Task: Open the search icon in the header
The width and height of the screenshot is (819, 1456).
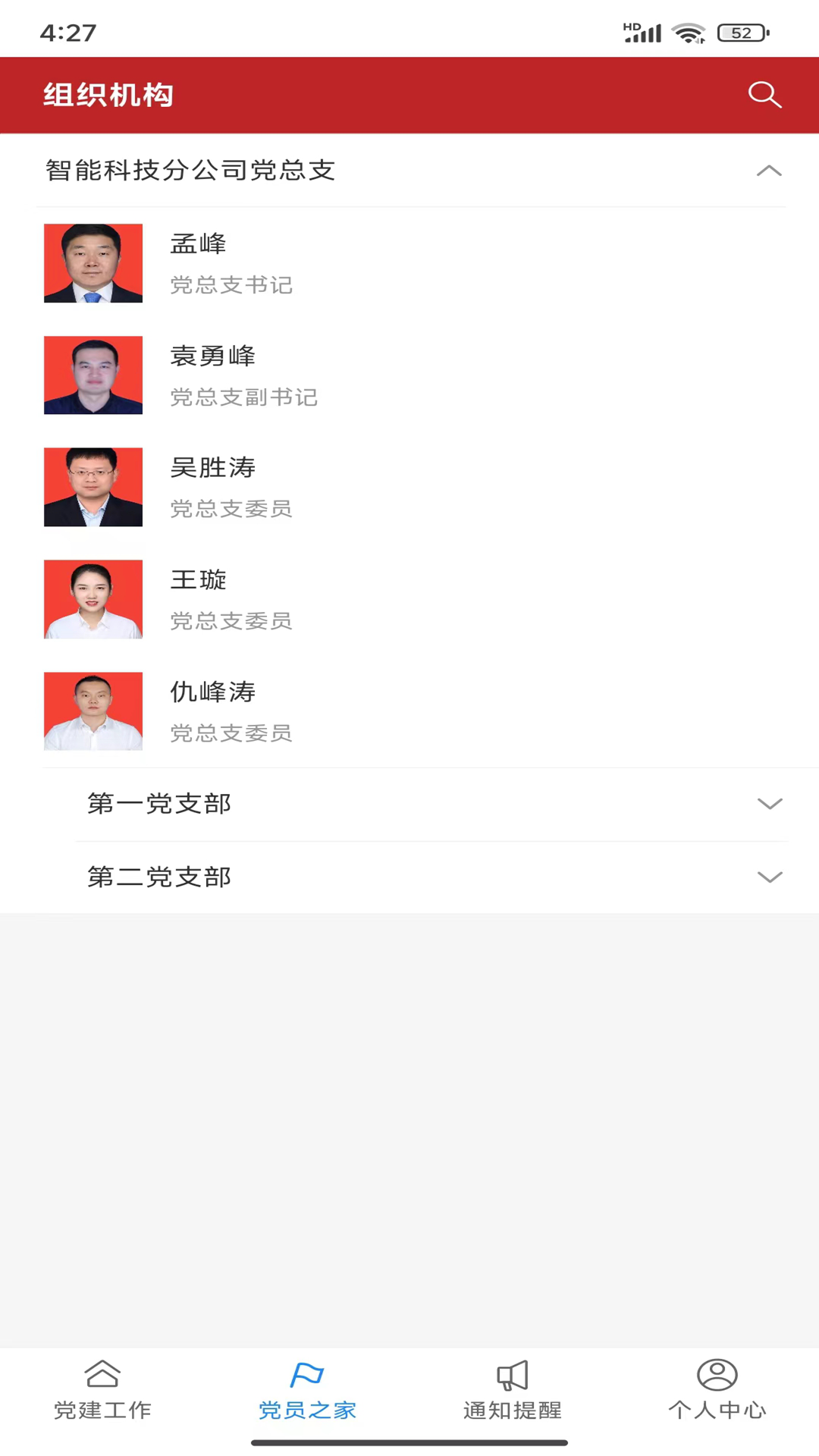Action: point(764,95)
